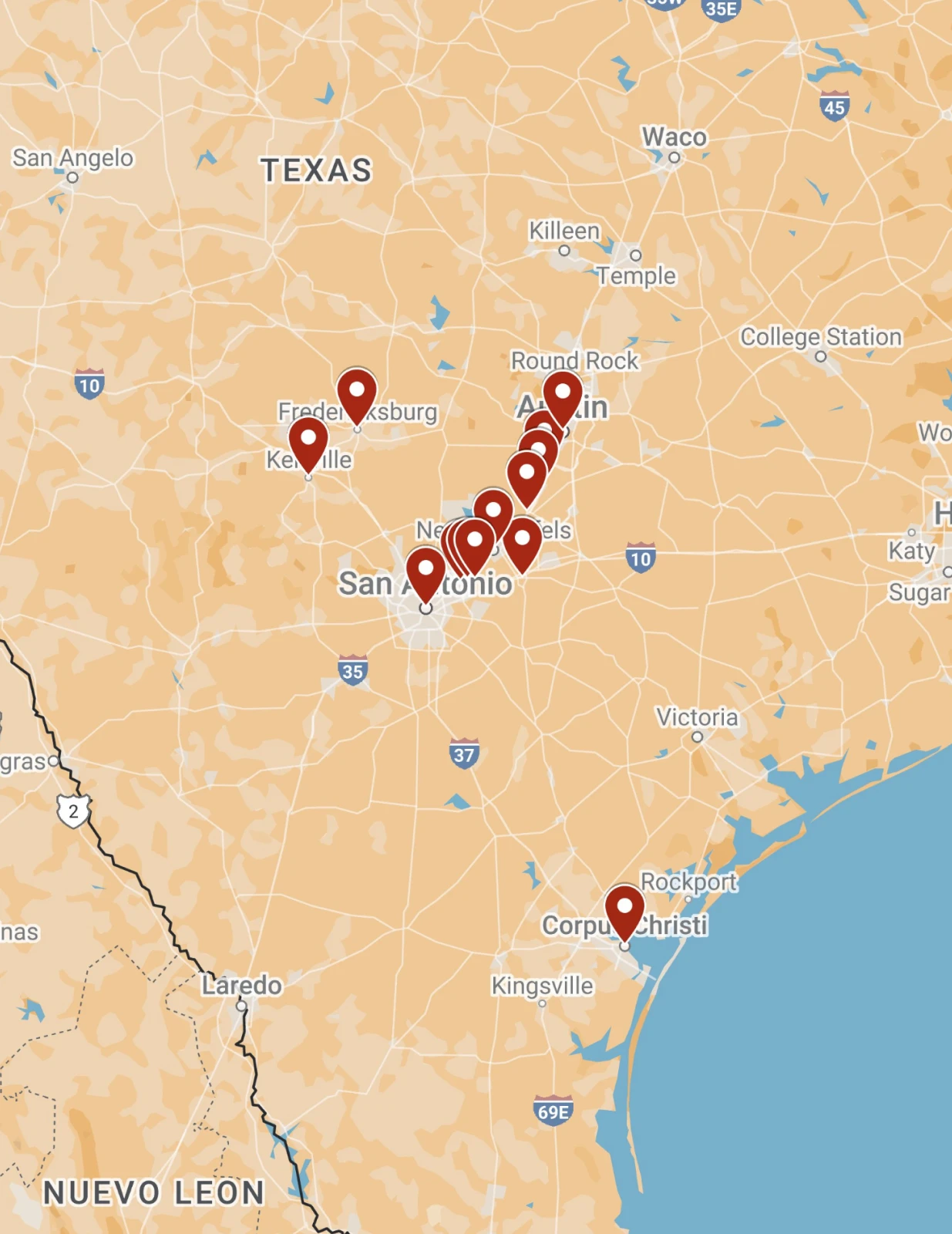Screen dimensions: 952x1234
Task: Select the San Antonio location pin
Action: pos(426,571)
